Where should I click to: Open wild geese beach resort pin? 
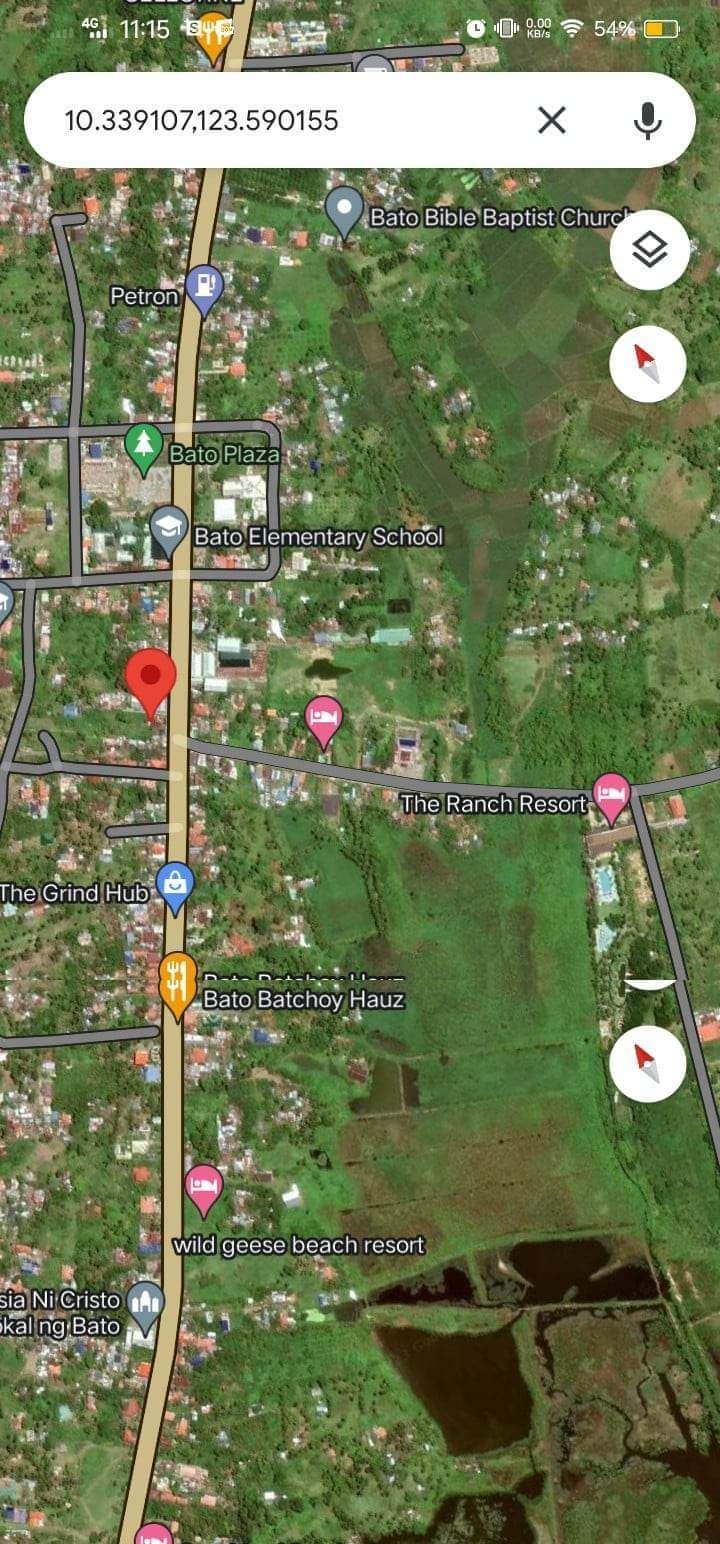tap(204, 1188)
